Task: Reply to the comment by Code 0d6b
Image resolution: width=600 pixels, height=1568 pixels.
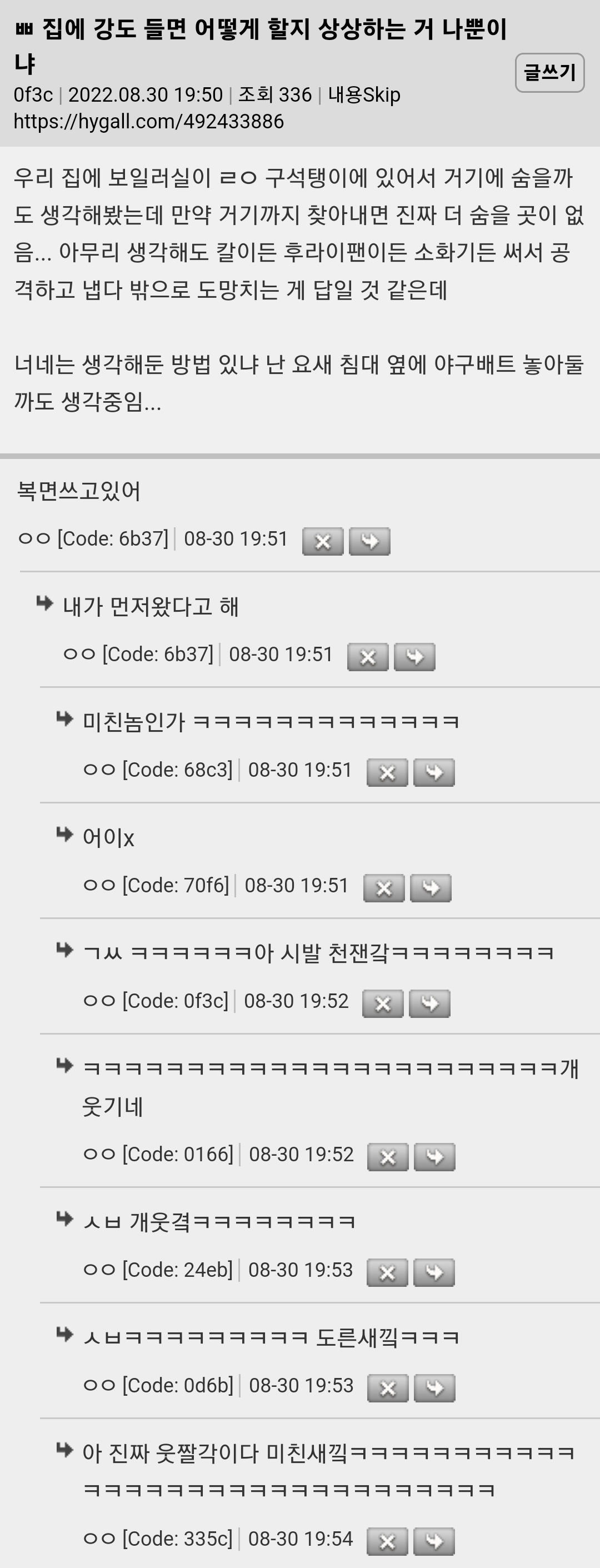Action: [434, 1389]
